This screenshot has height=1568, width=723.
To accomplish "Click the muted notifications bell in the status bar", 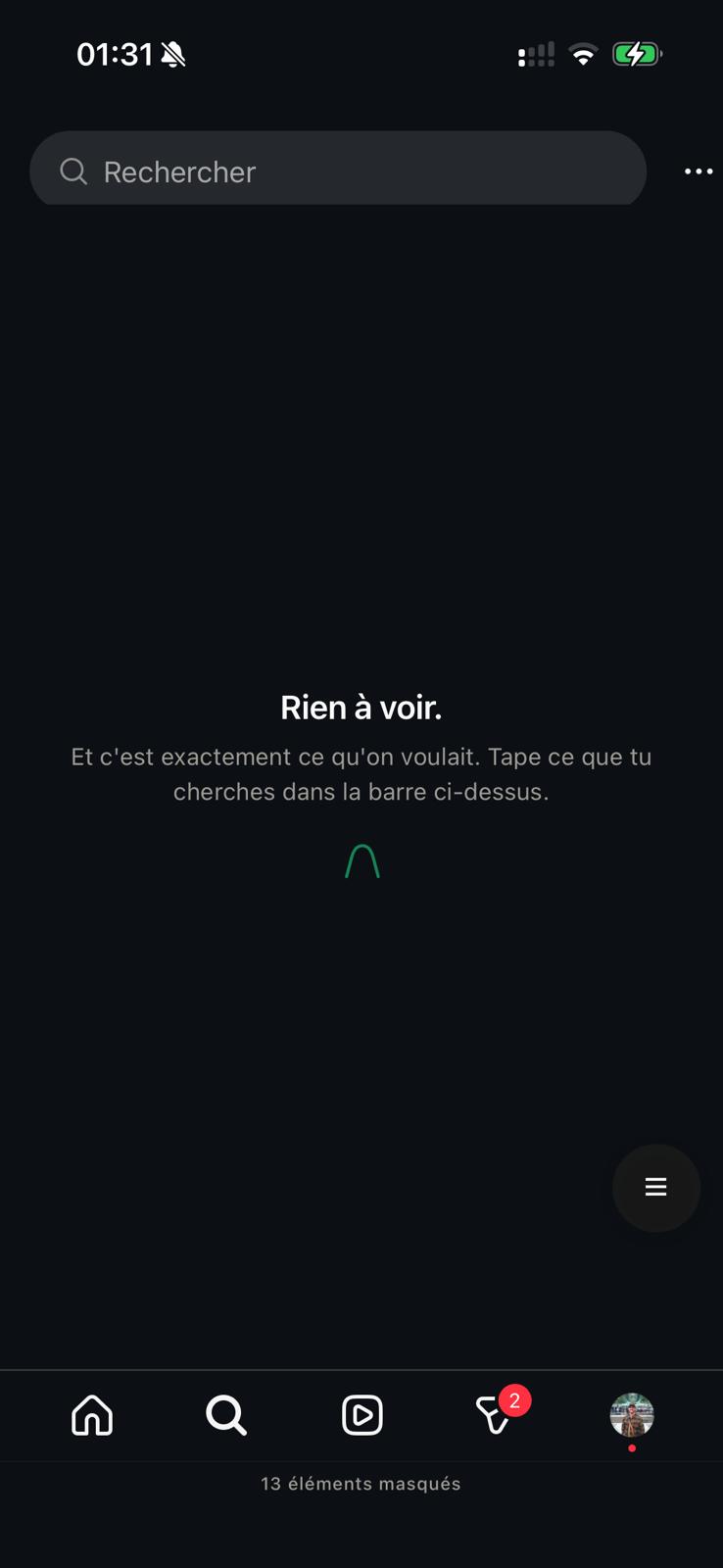I will [x=174, y=54].
